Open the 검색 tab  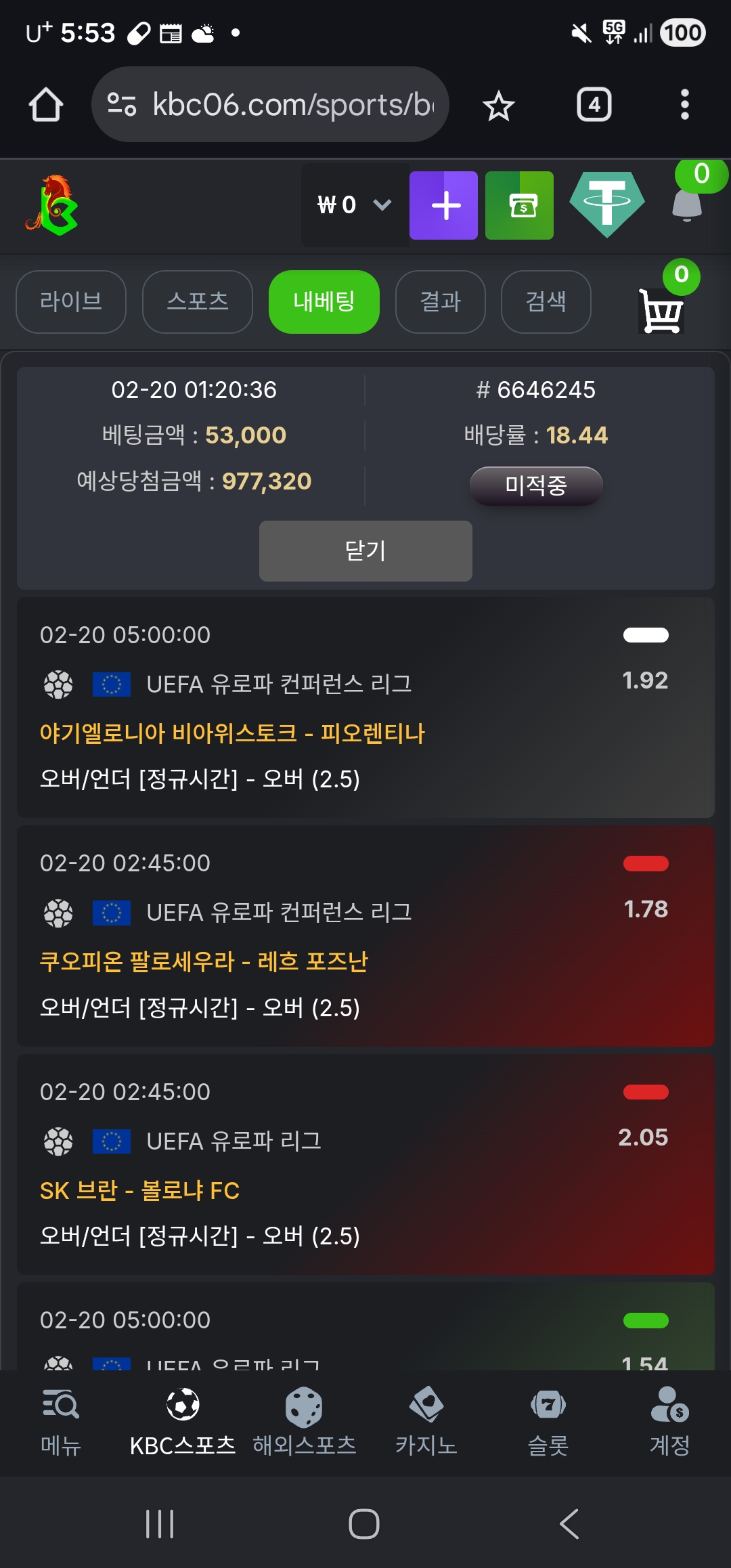[546, 302]
